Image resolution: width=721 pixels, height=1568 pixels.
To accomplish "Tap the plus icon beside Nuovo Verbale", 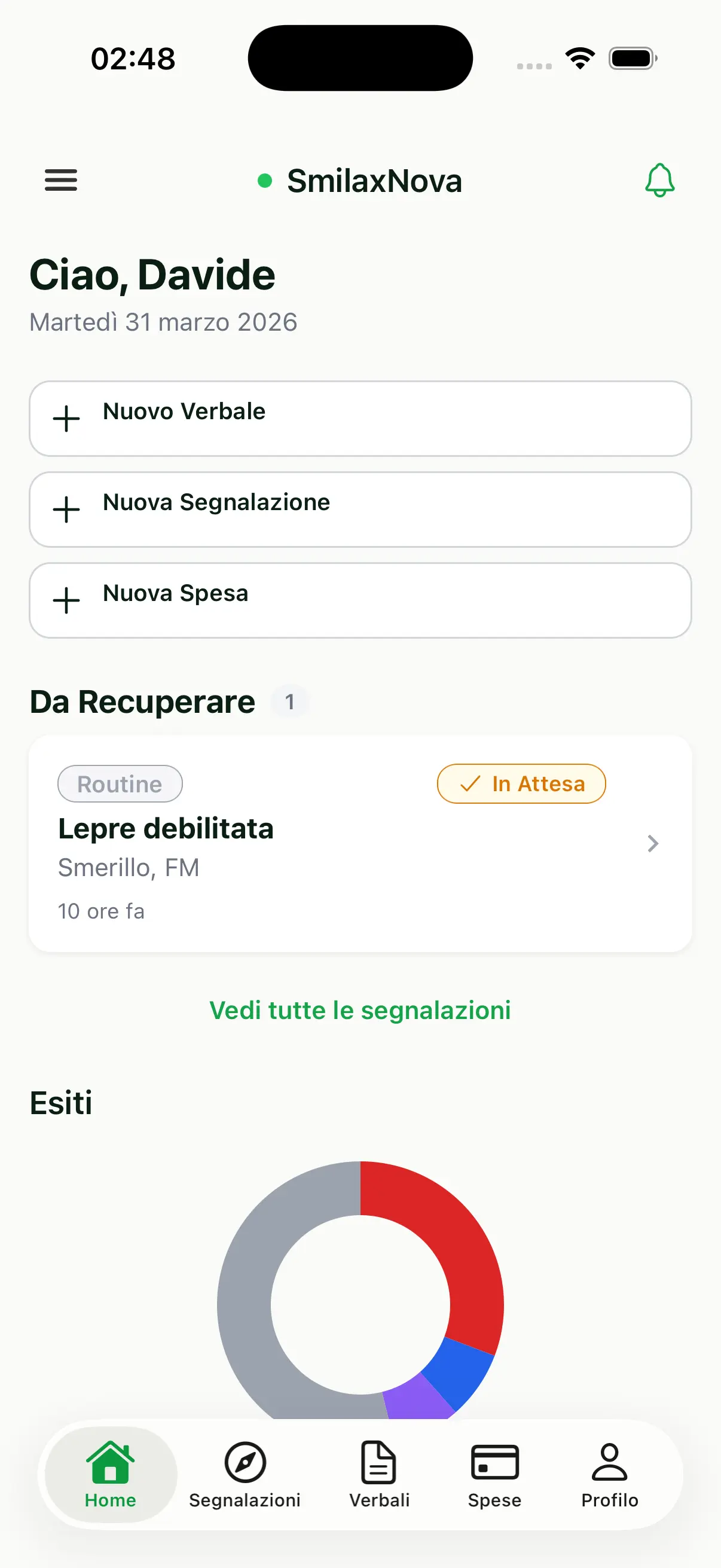I will coord(66,419).
